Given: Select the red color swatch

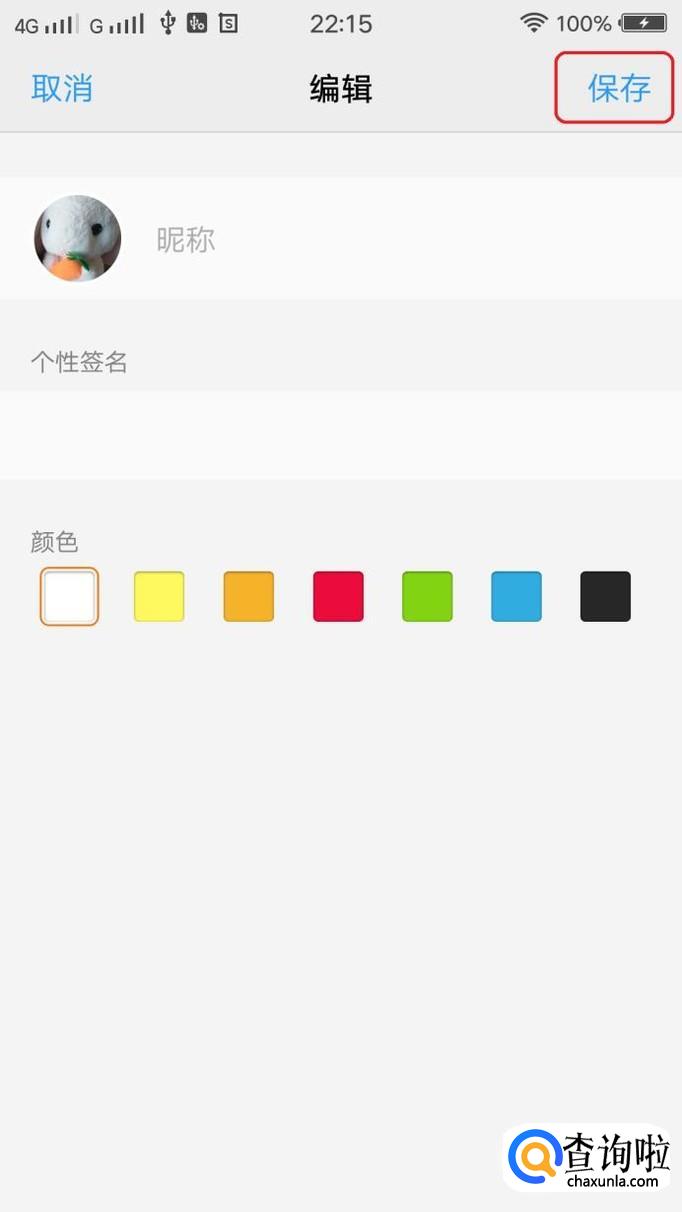Looking at the screenshot, I should click(x=338, y=597).
